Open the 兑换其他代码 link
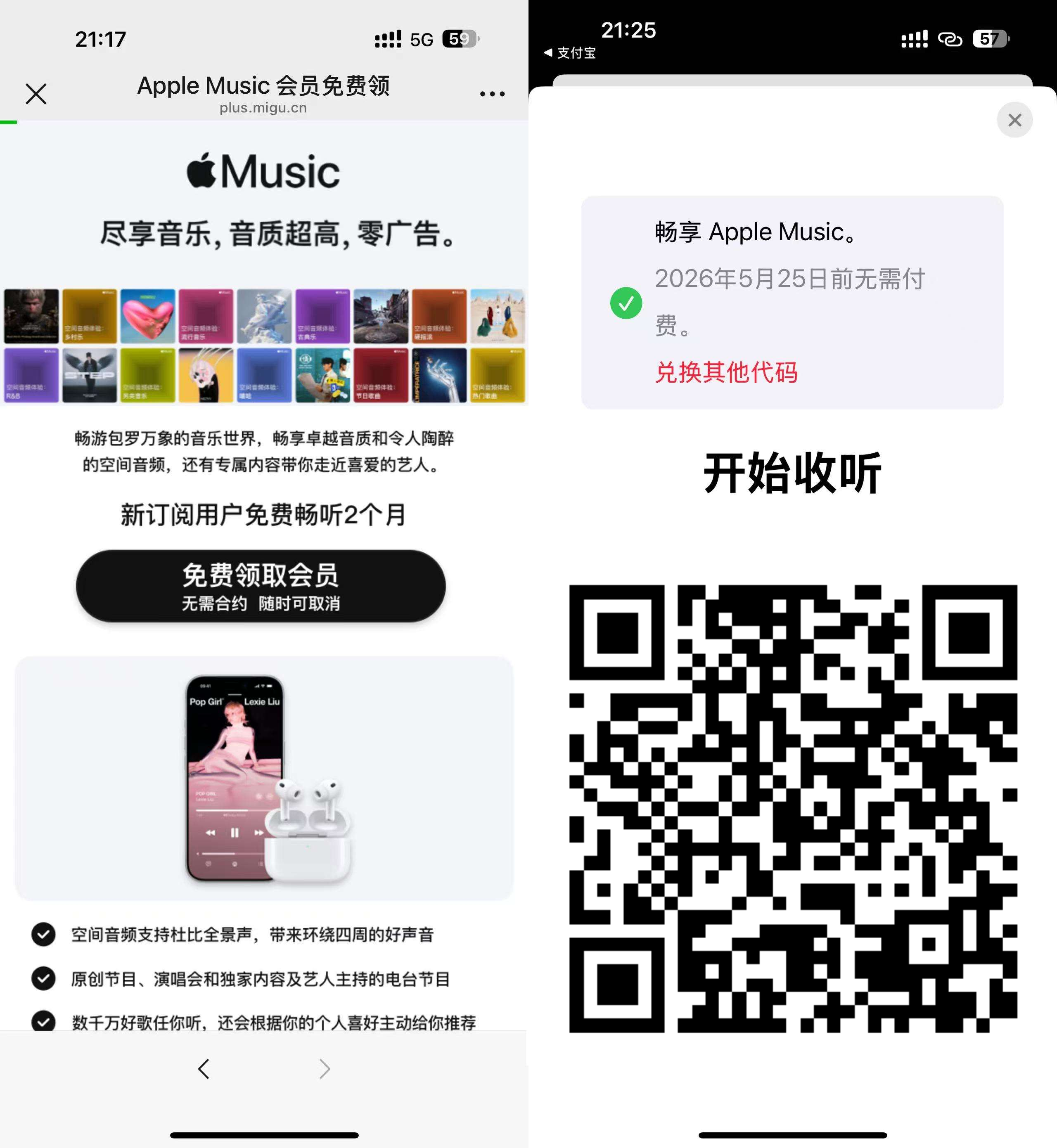The width and height of the screenshot is (1057, 1148). click(726, 372)
